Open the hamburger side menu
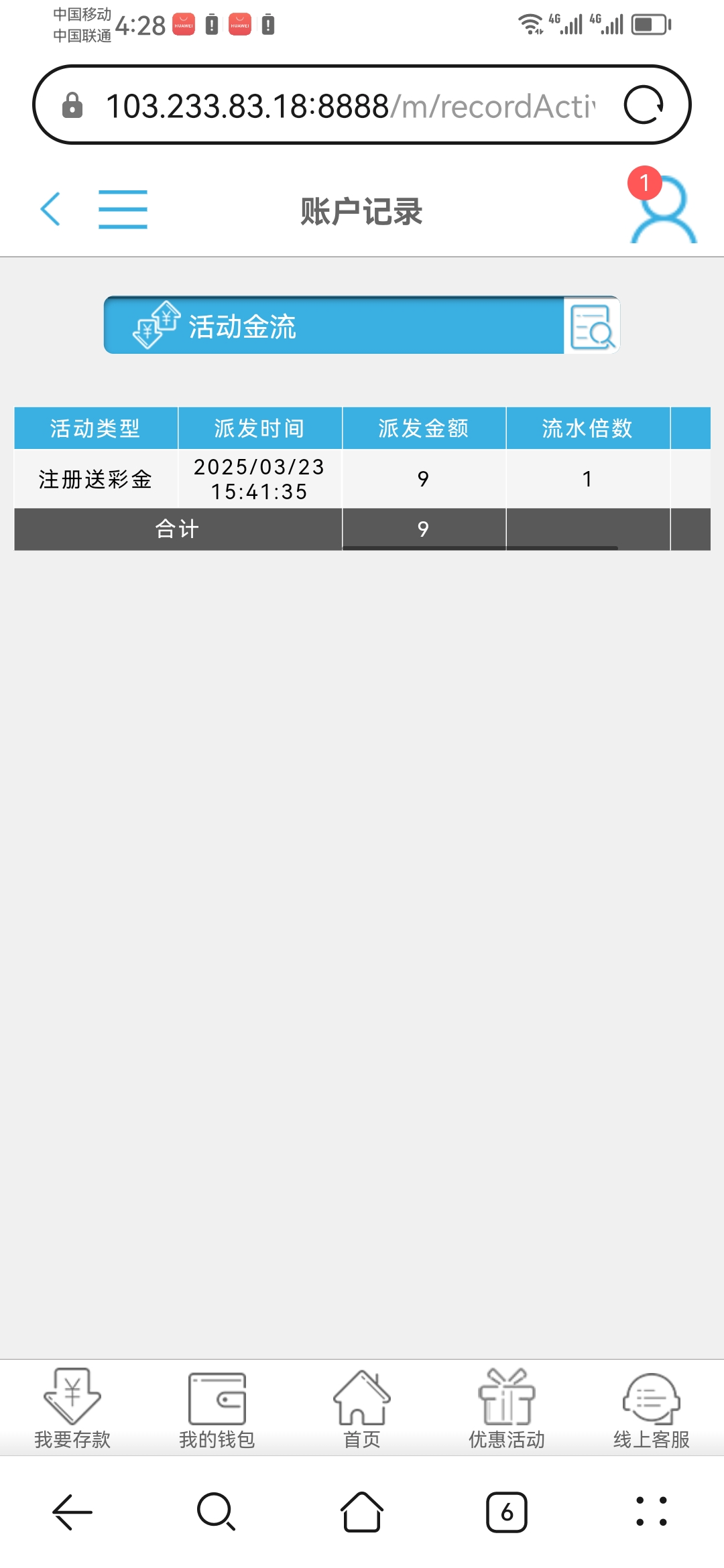The height and width of the screenshot is (1568, 724). pos(123,209)
